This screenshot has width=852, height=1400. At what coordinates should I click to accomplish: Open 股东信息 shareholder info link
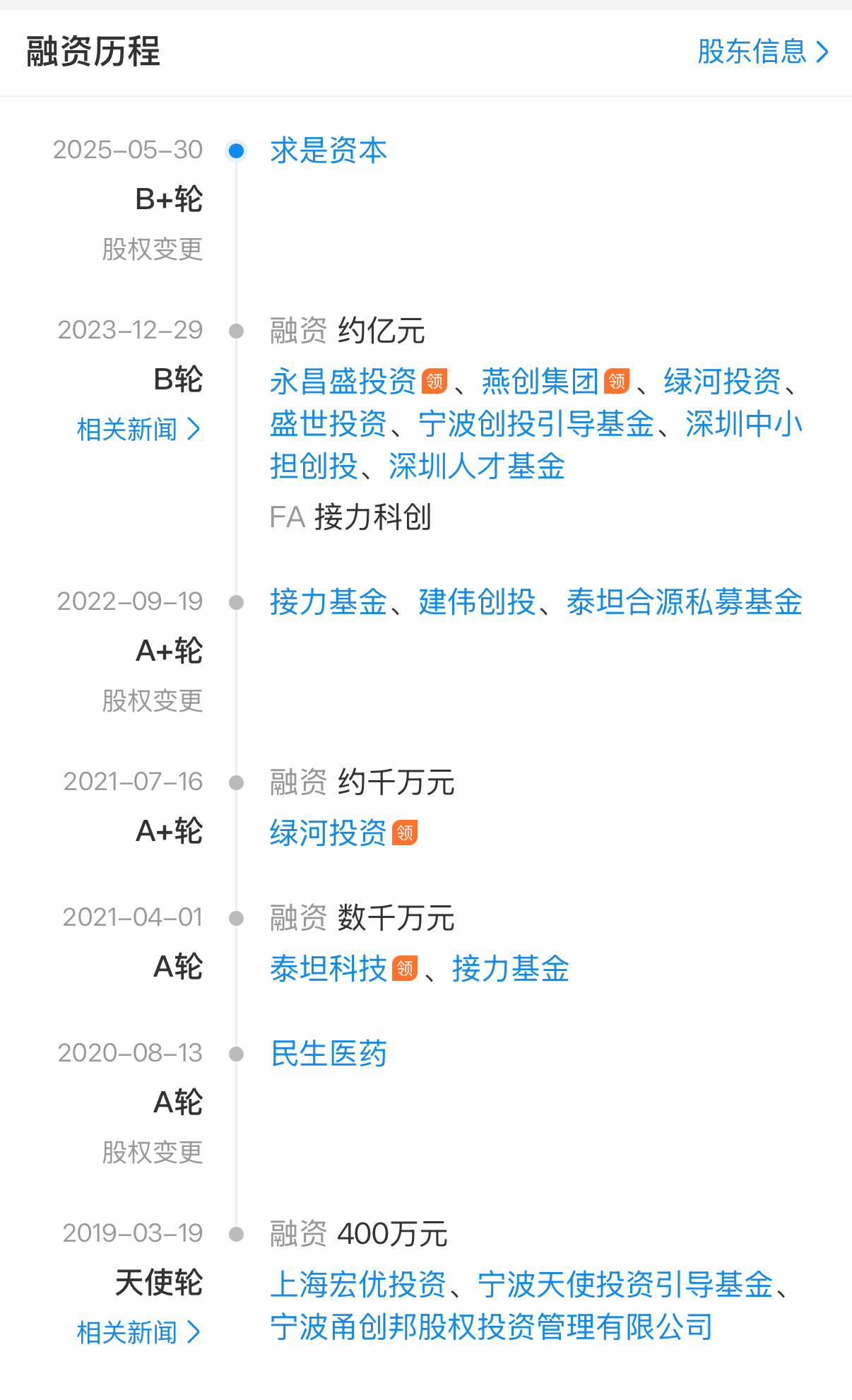click(x=763, y=52)
